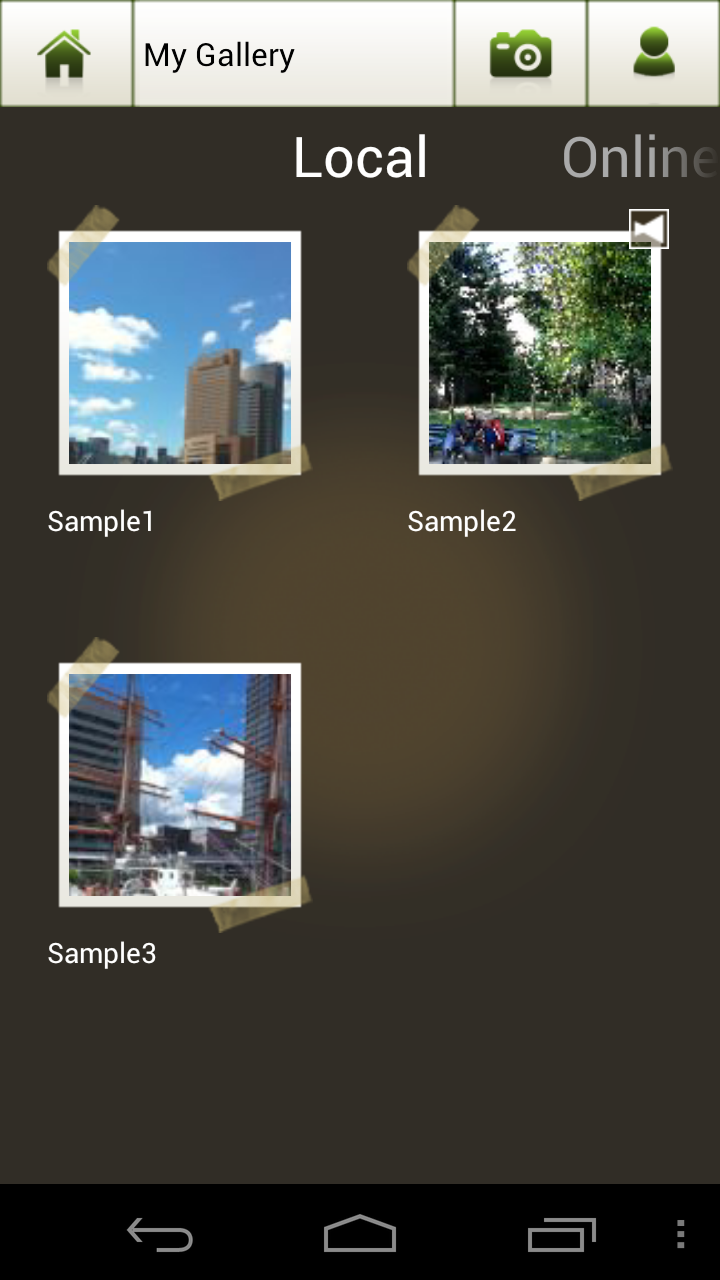Tap the Sample2 caption label
The height and width of the screenshot is (1280, 720).
coord(462,520)
